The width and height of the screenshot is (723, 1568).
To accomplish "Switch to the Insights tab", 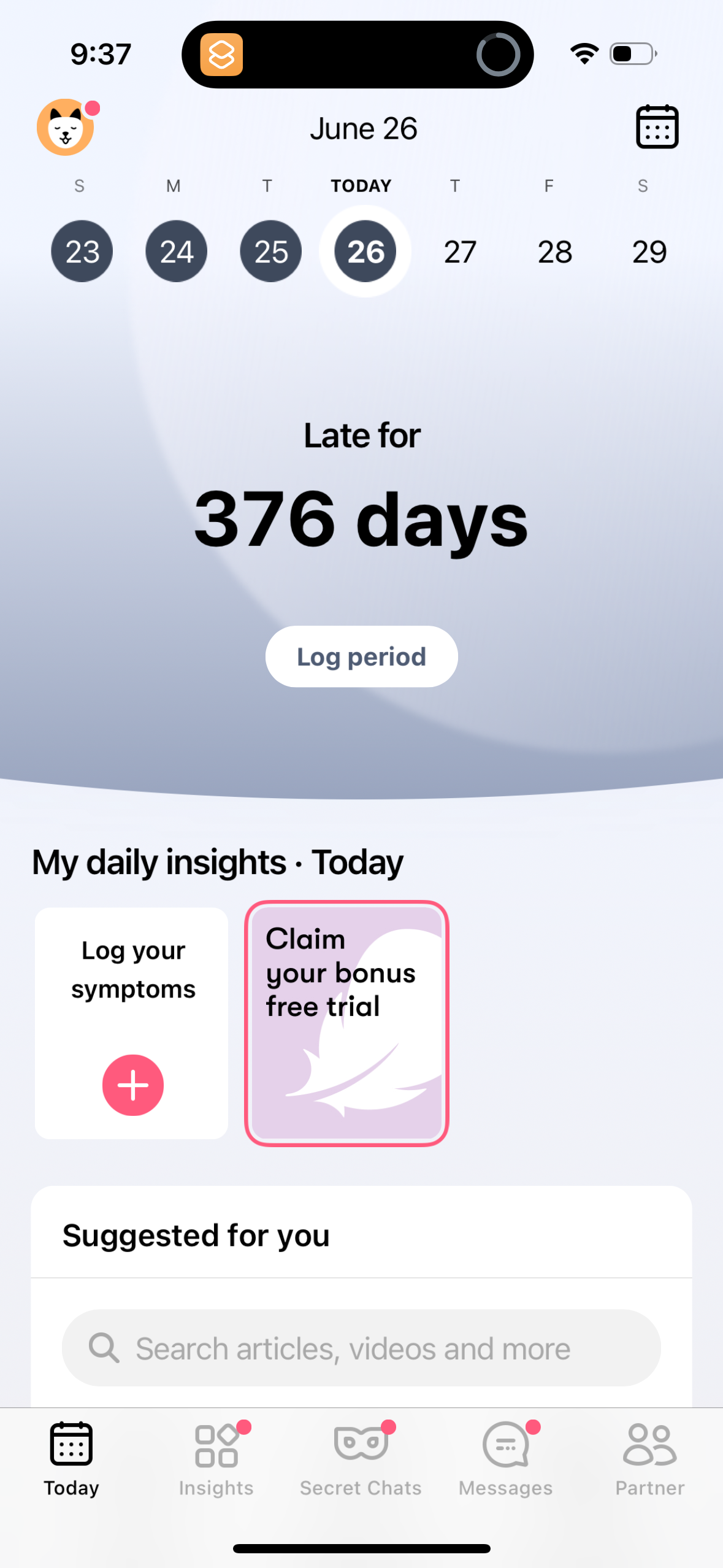I will coord(216,1460).
